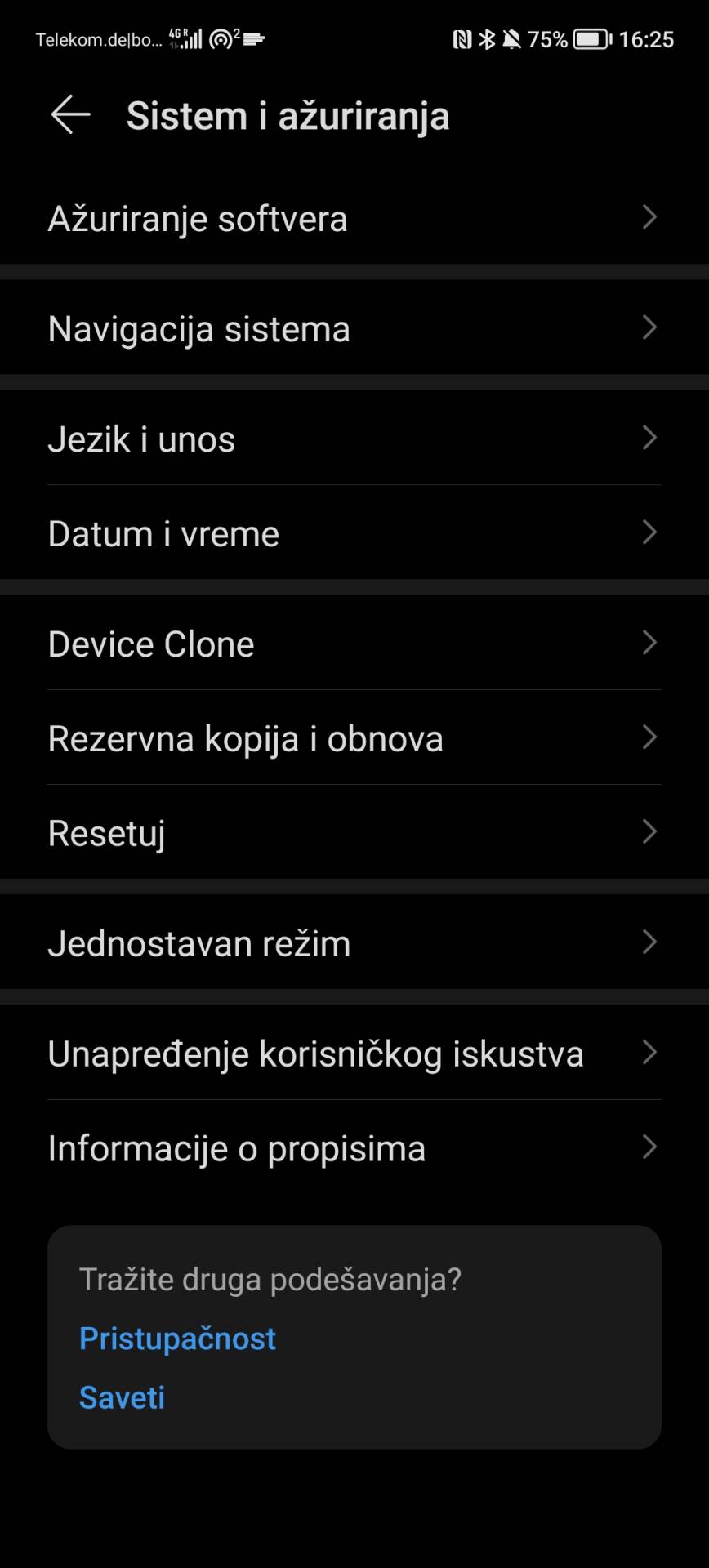Open Unapređenje korisničkog iskustva
Screen dimensions: 709x1568
354,1053
